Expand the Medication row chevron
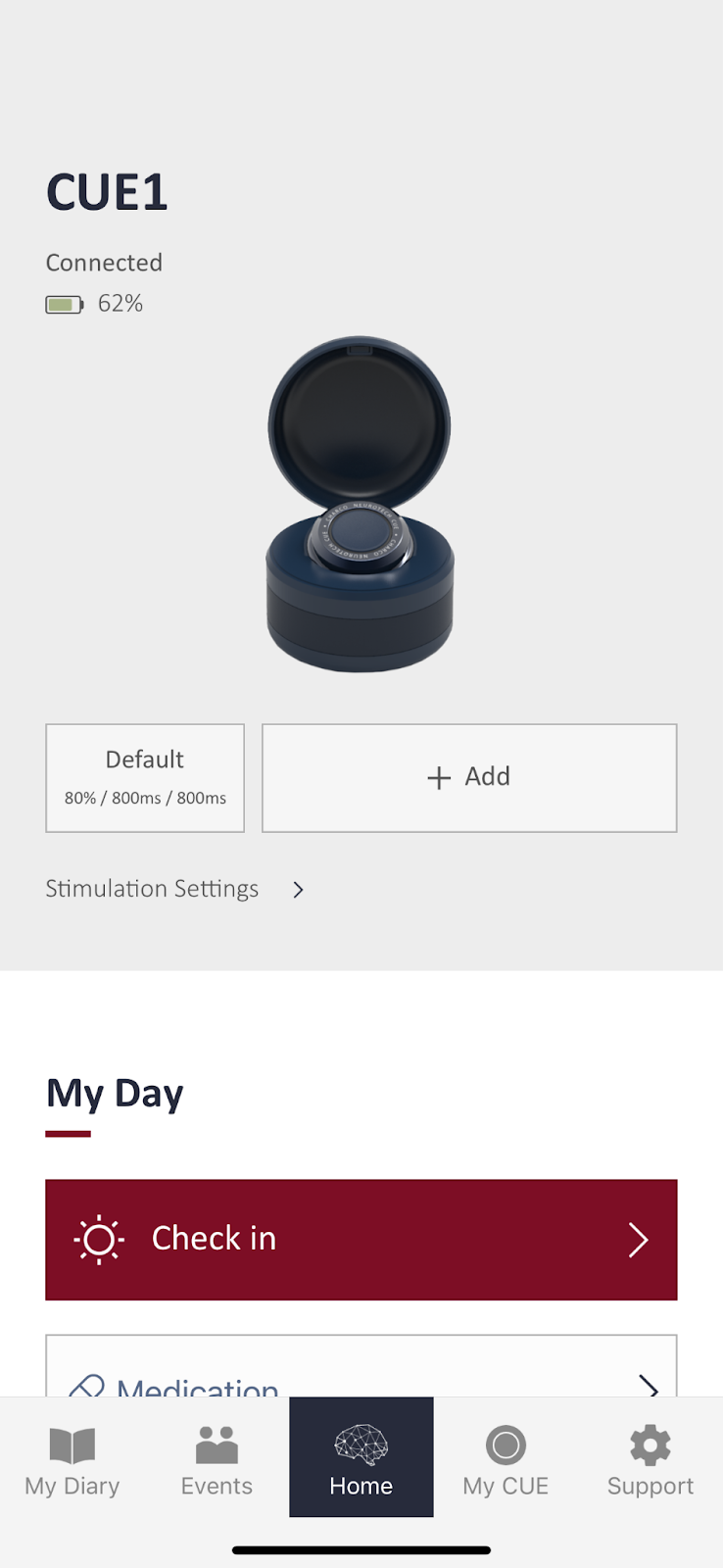The height and width of the screenshot is (1568, 723). (649, 1387)
